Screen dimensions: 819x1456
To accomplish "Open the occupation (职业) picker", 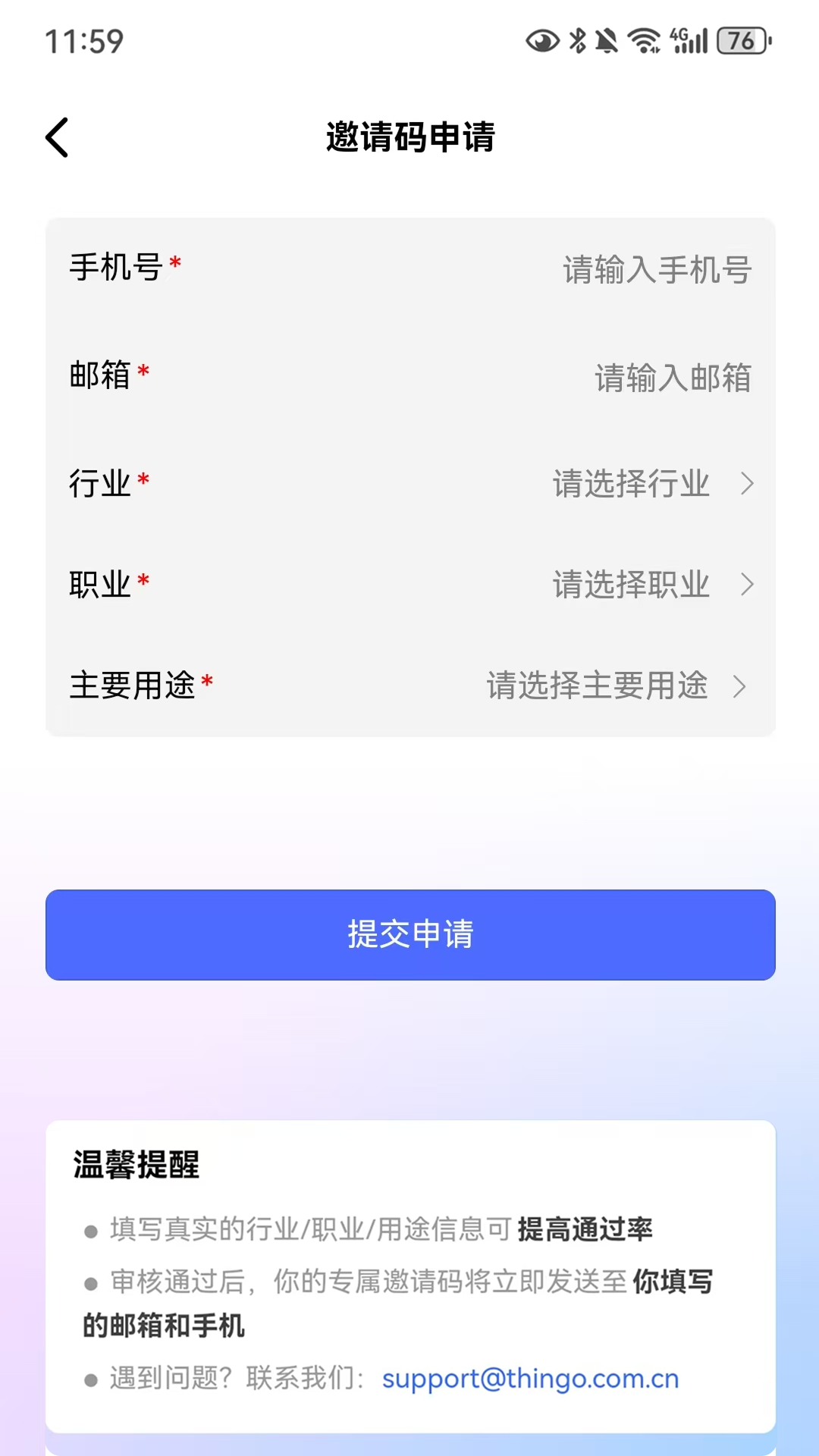I will [651, 585].
